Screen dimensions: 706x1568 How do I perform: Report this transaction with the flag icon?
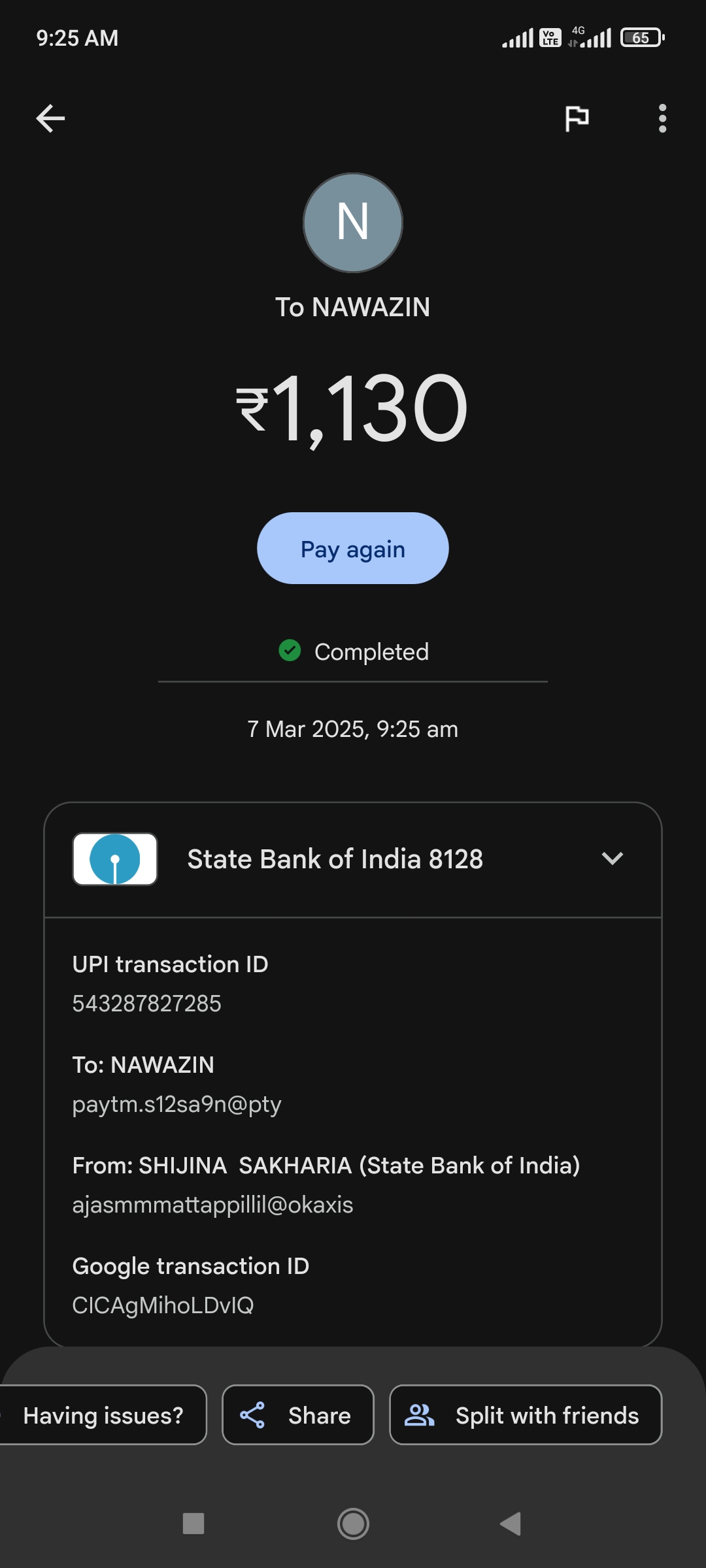(577, 118)
